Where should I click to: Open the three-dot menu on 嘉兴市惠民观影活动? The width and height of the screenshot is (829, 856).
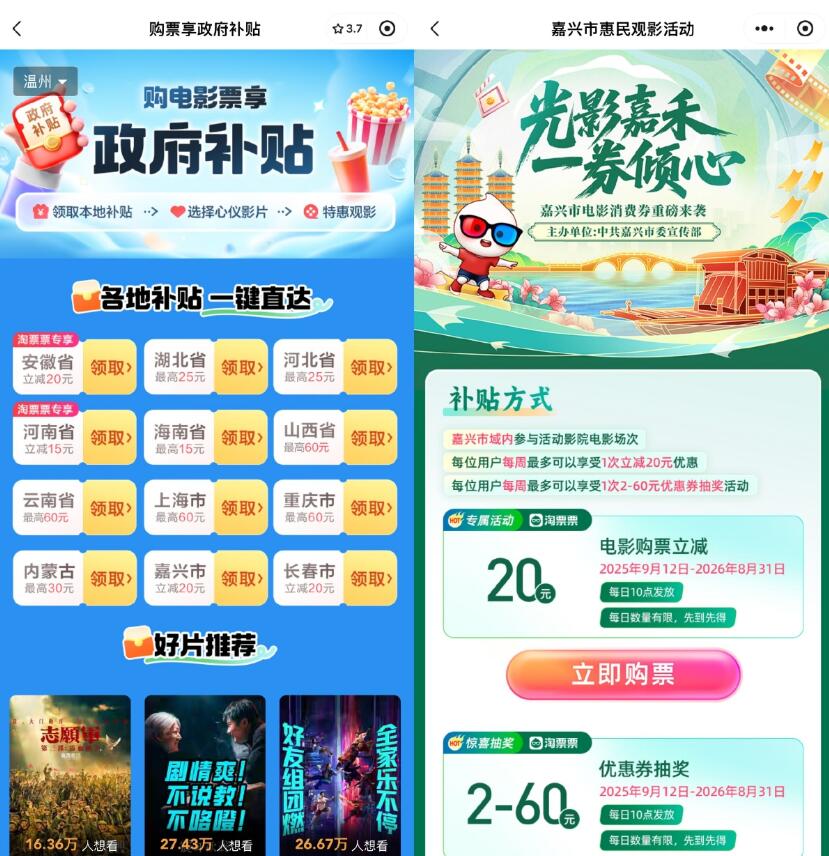pyautogui.click(x=764, y=29)
